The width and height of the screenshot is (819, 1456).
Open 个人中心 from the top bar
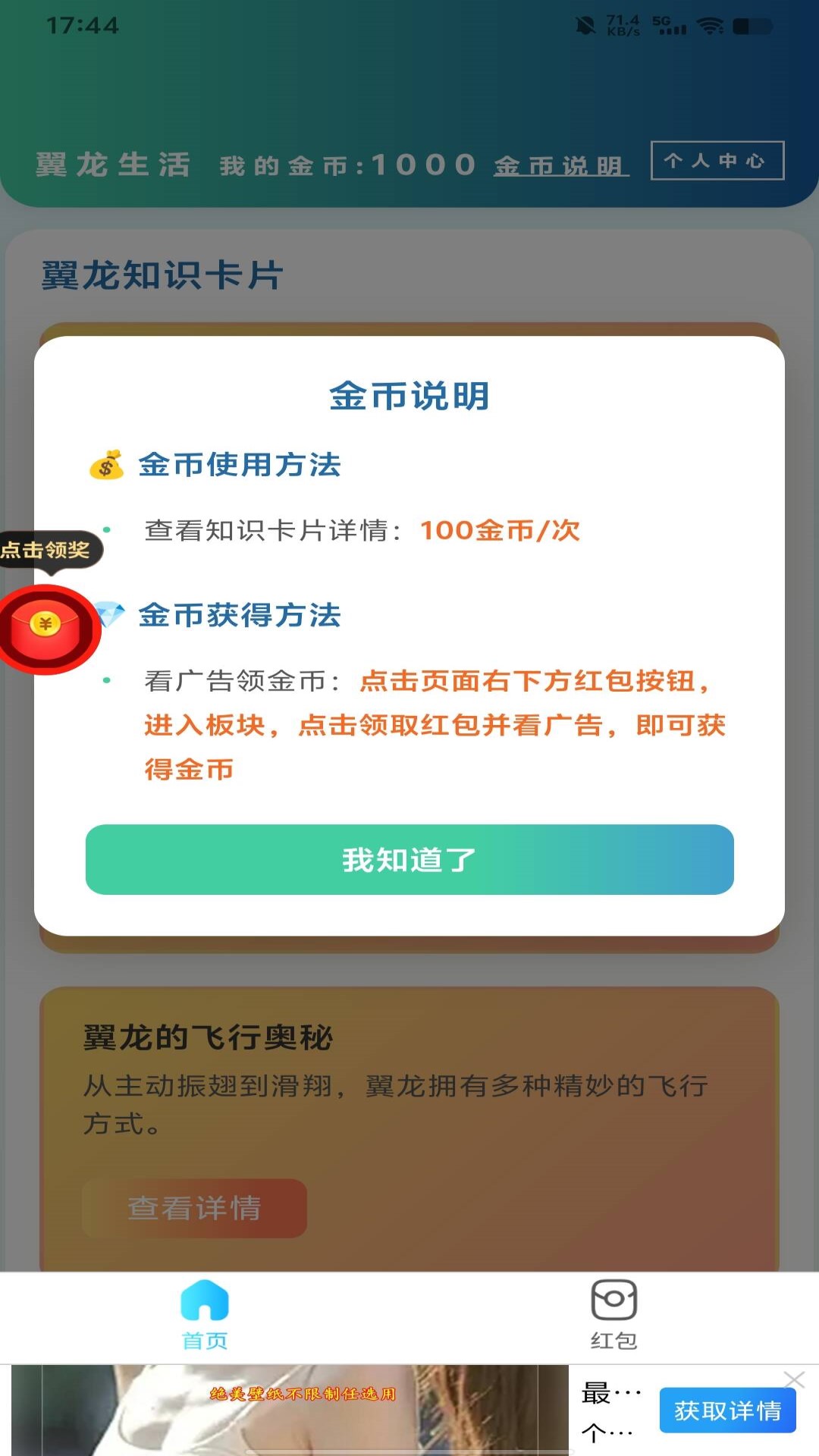716,162
